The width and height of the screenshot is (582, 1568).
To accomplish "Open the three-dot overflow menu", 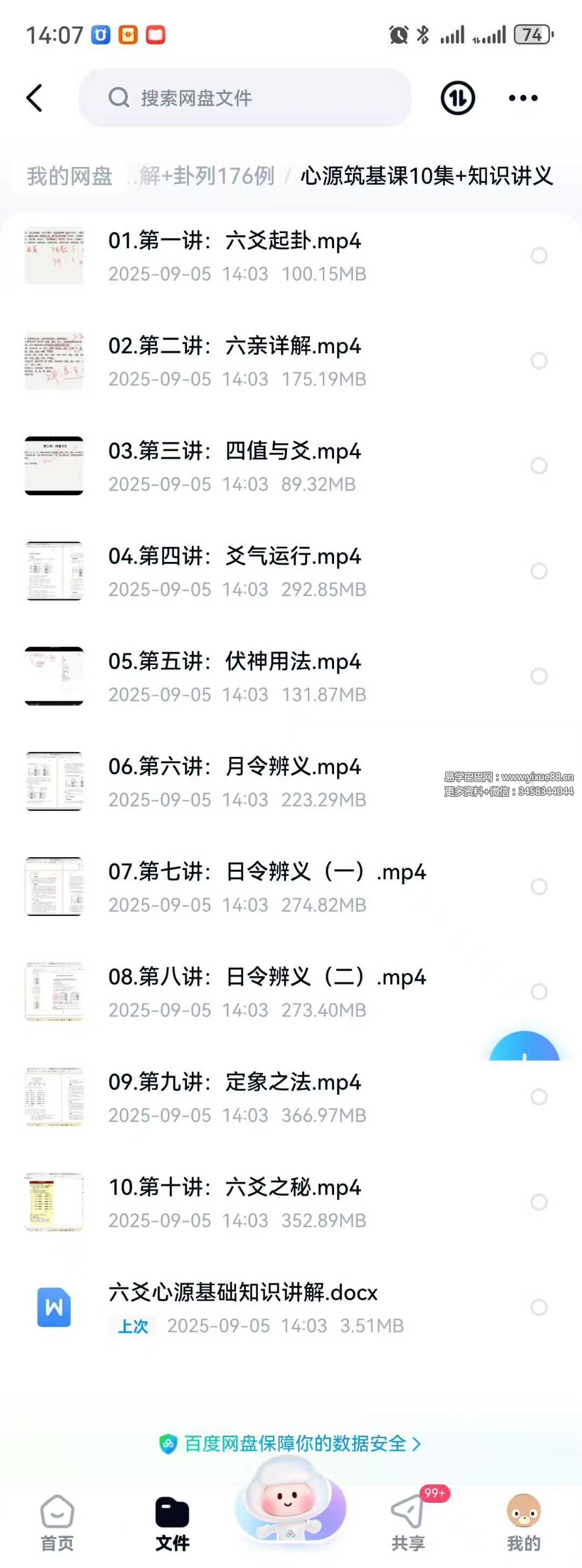I will point(523,98).
